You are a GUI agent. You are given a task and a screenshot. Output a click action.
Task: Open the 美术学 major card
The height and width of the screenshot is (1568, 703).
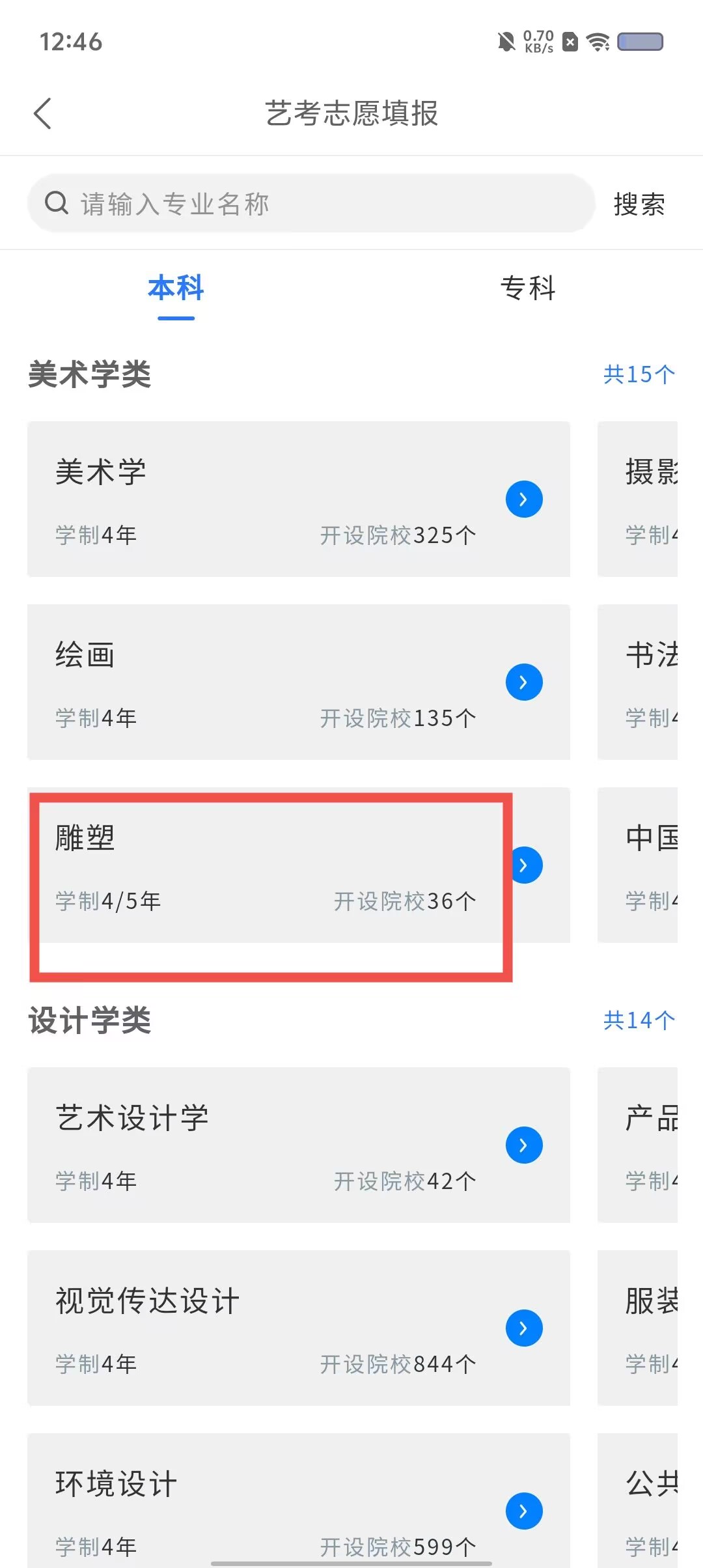(x=298, y=499)
